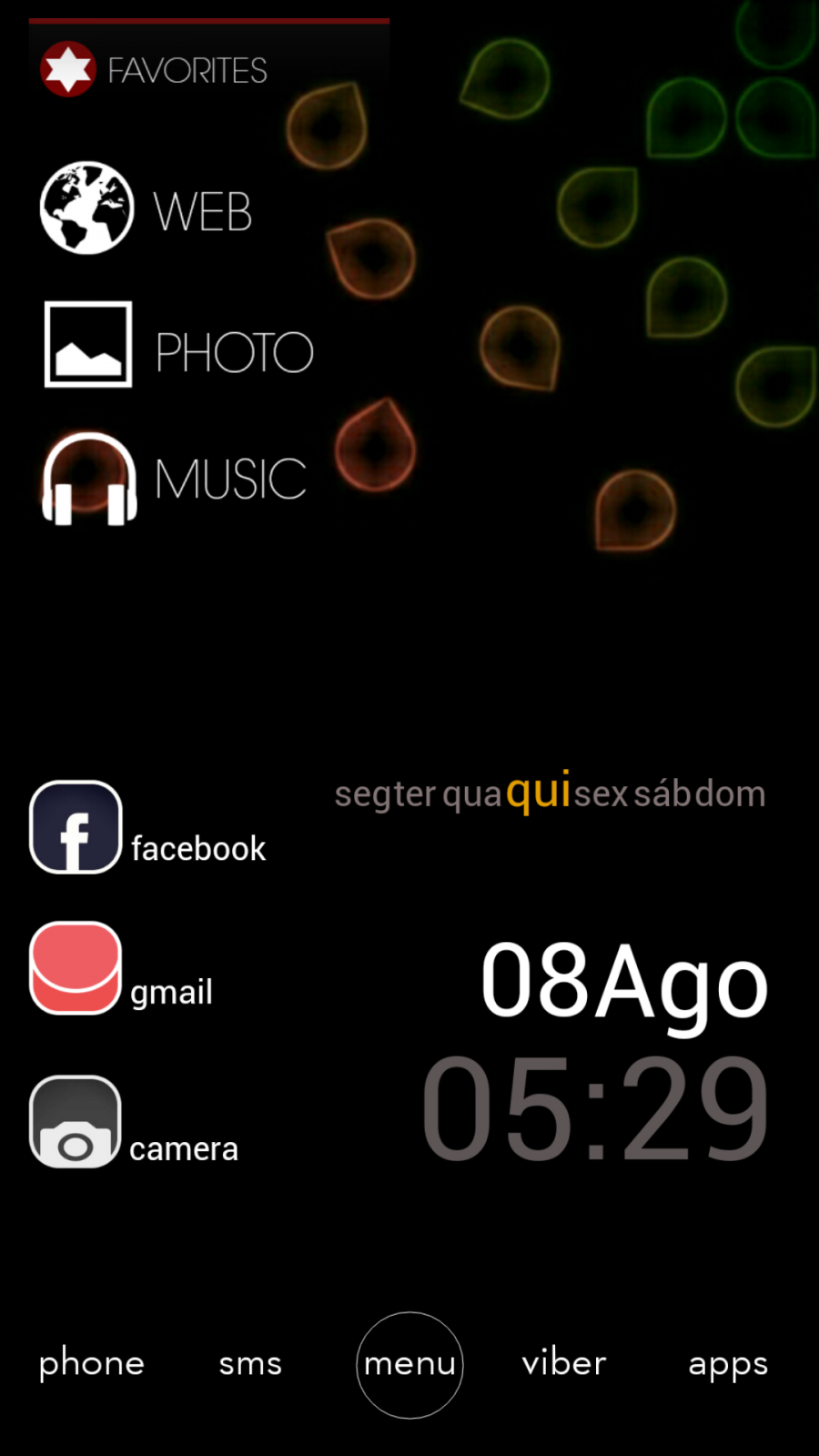Screen dimensions: 819x1456
Task: Launch the Web browser shortcut
Action: pyautogui.click(x=147, y=208)
